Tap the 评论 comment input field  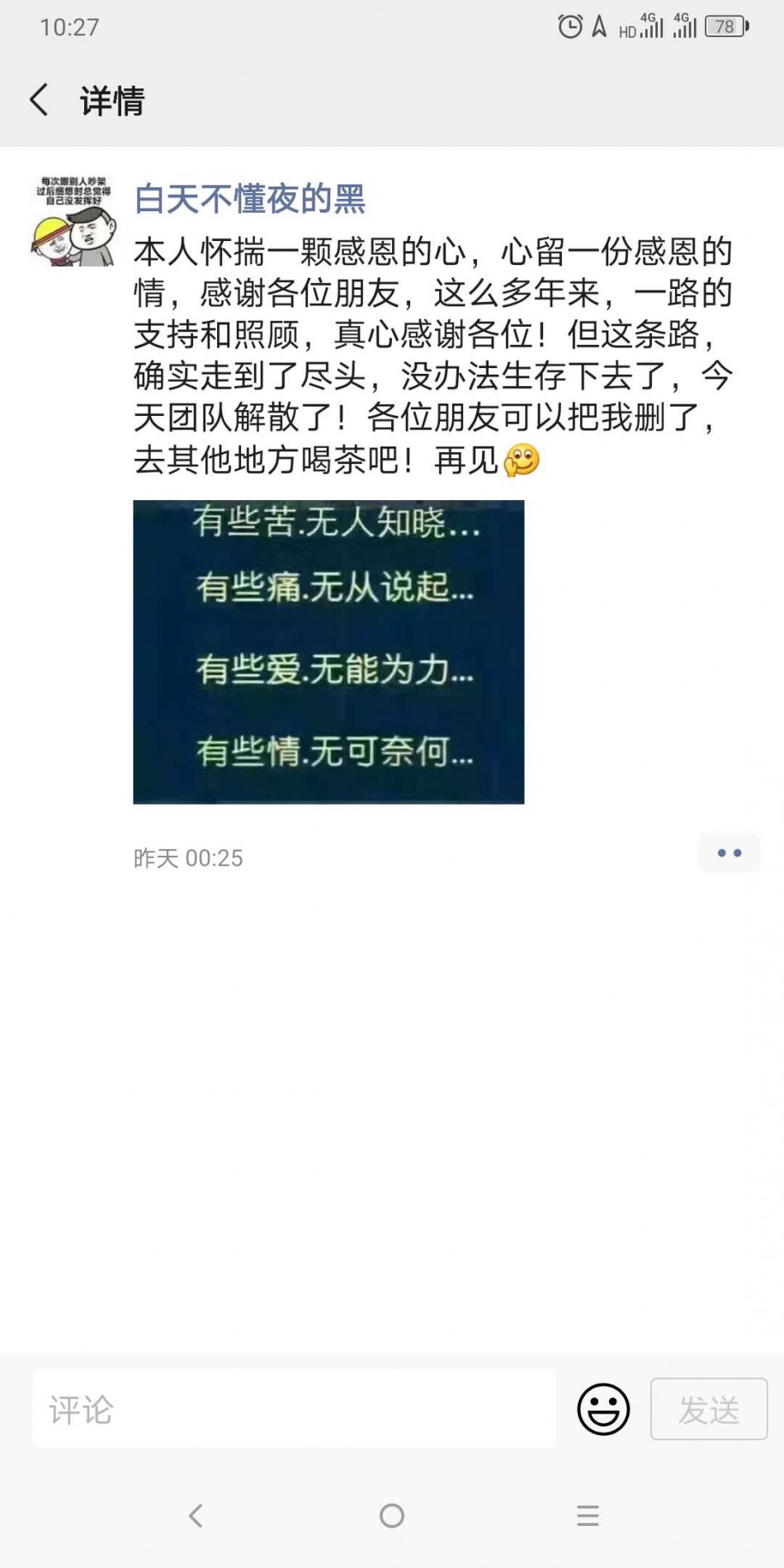pos(293,1409)
